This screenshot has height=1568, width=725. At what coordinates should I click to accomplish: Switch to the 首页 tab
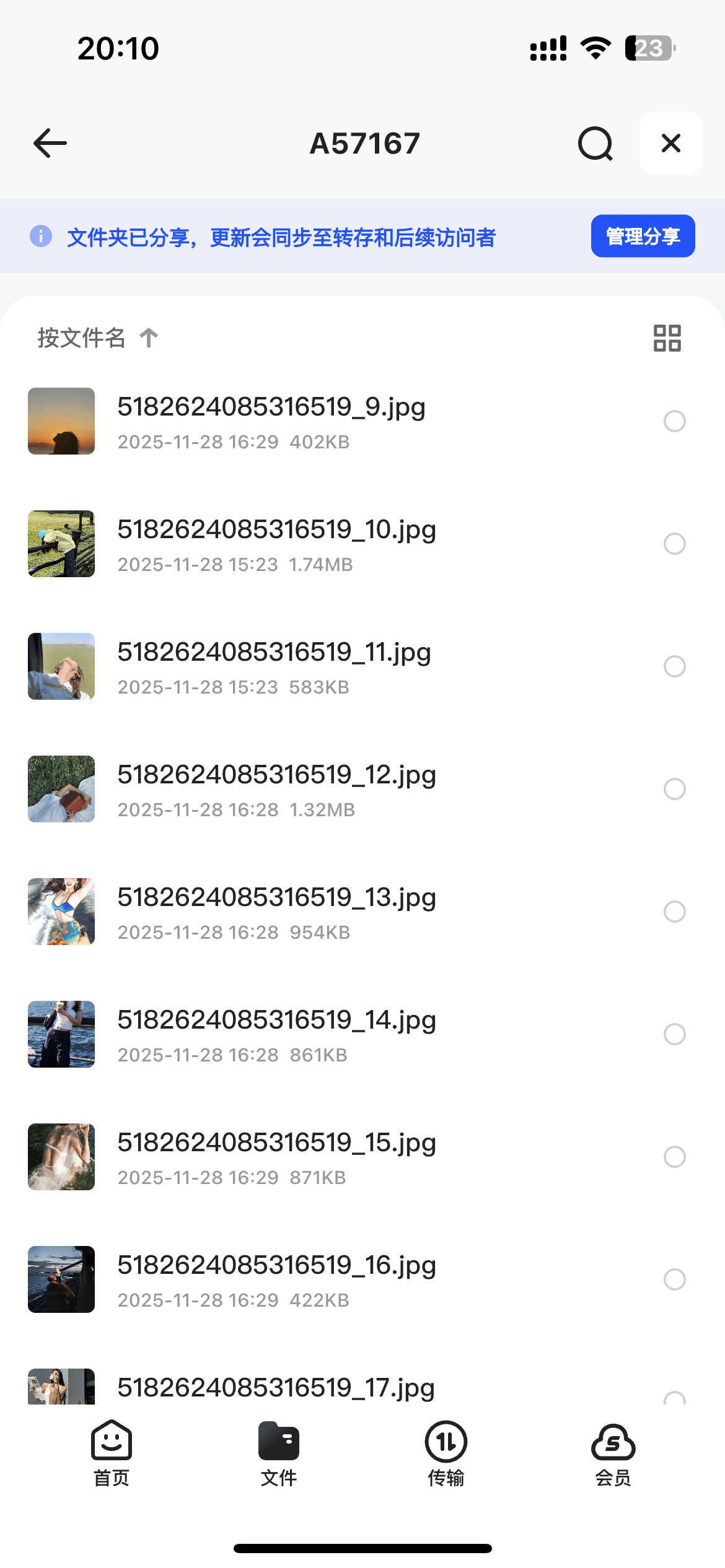112,1453
